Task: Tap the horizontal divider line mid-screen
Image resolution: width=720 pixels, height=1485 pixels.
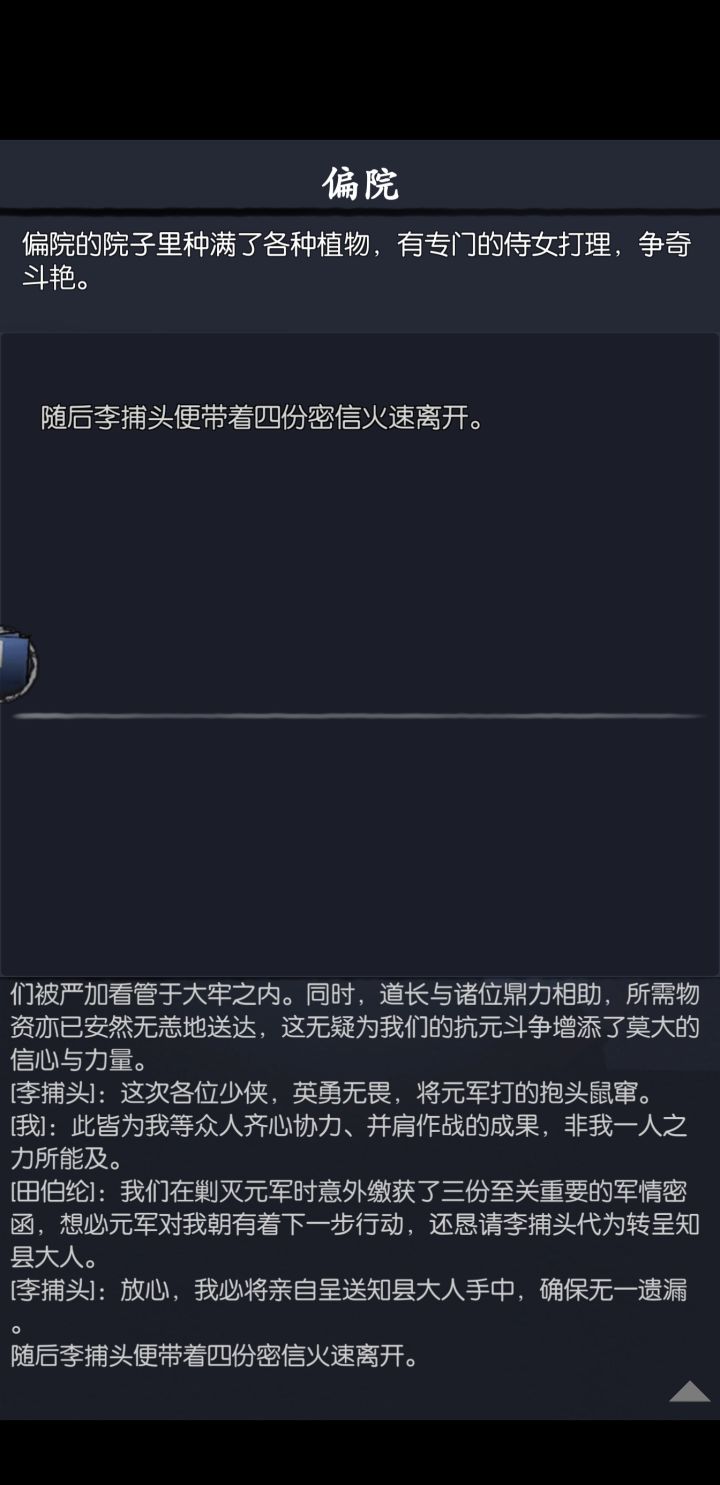Action: pyautogui.click(x=360, y=715)
